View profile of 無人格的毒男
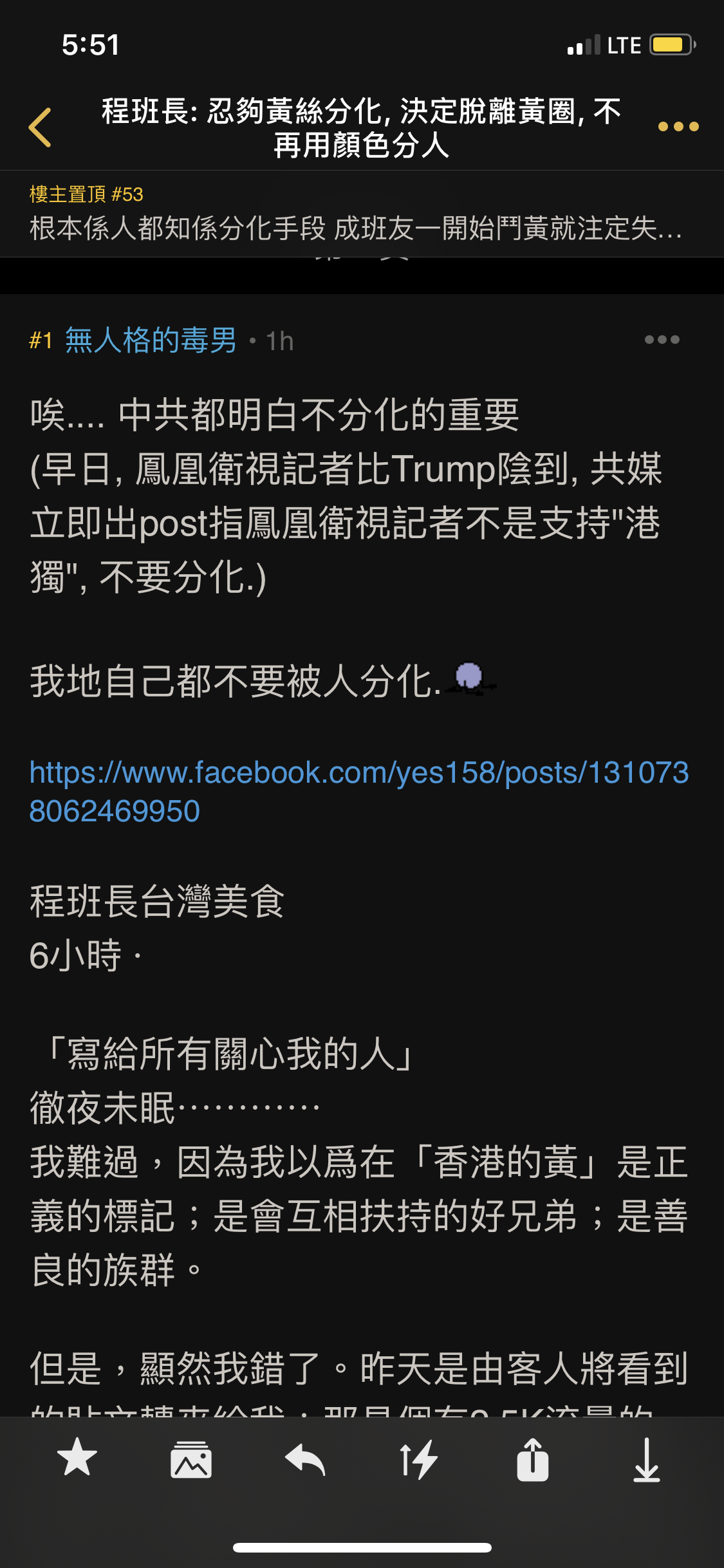Viewport: 724px width, 1568px height. [x=151, y=340]
